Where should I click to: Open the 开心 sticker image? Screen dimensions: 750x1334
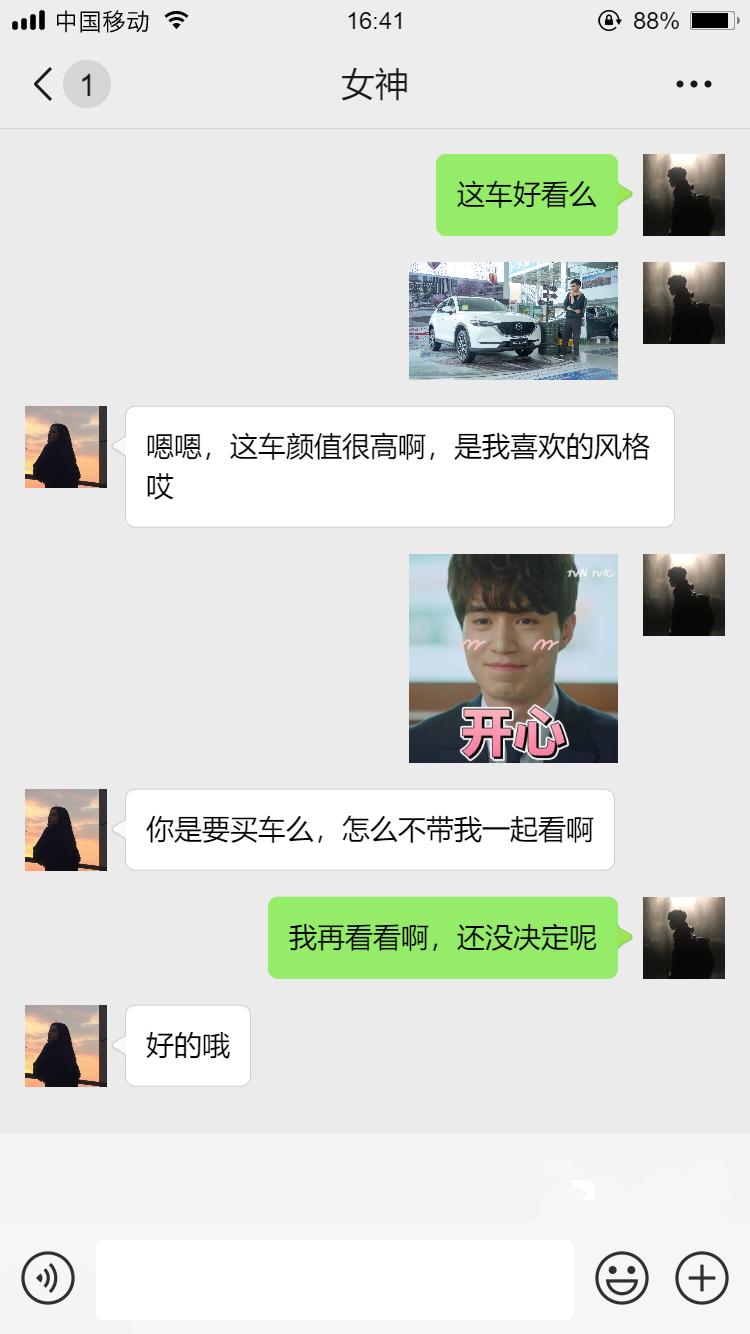click(x=513, y=658)
